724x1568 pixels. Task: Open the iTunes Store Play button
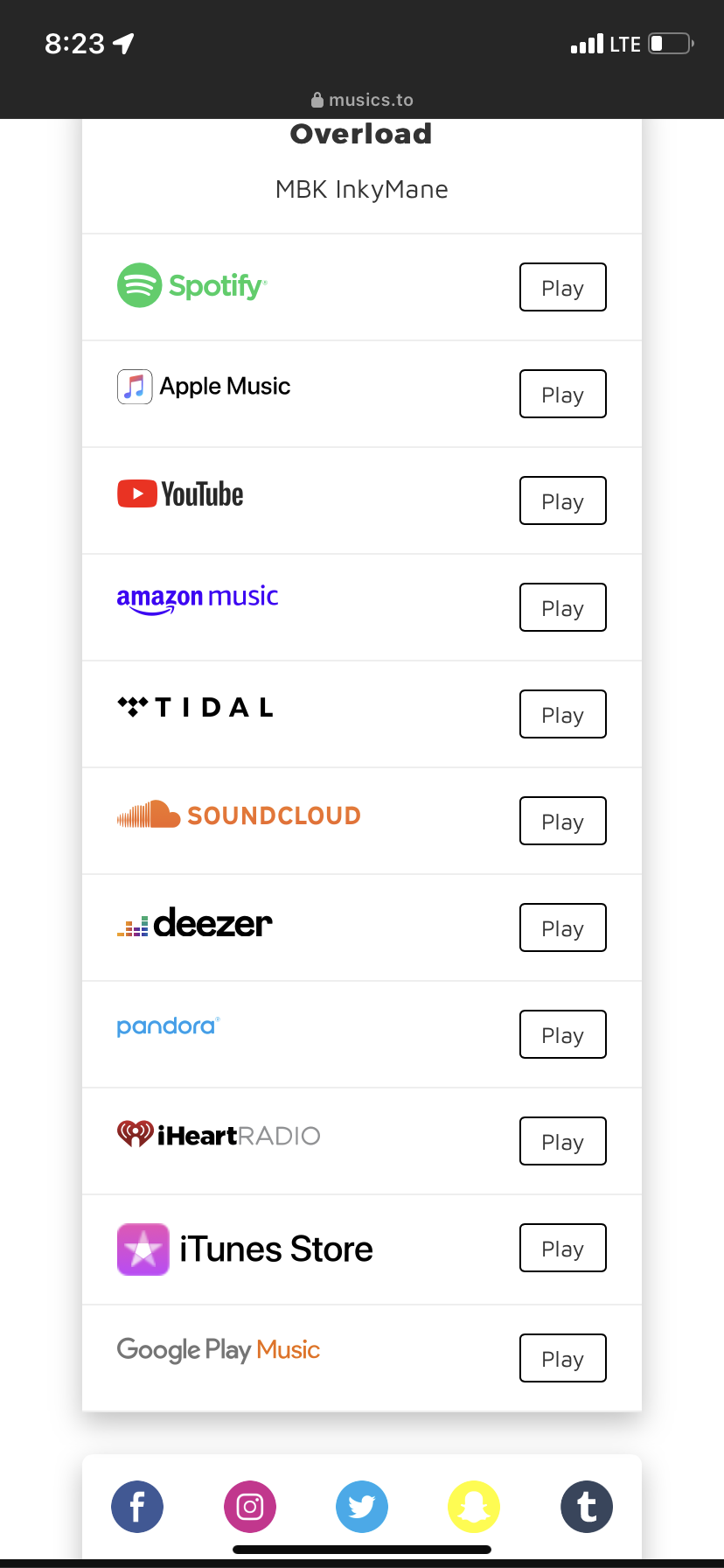[562, 1248]
